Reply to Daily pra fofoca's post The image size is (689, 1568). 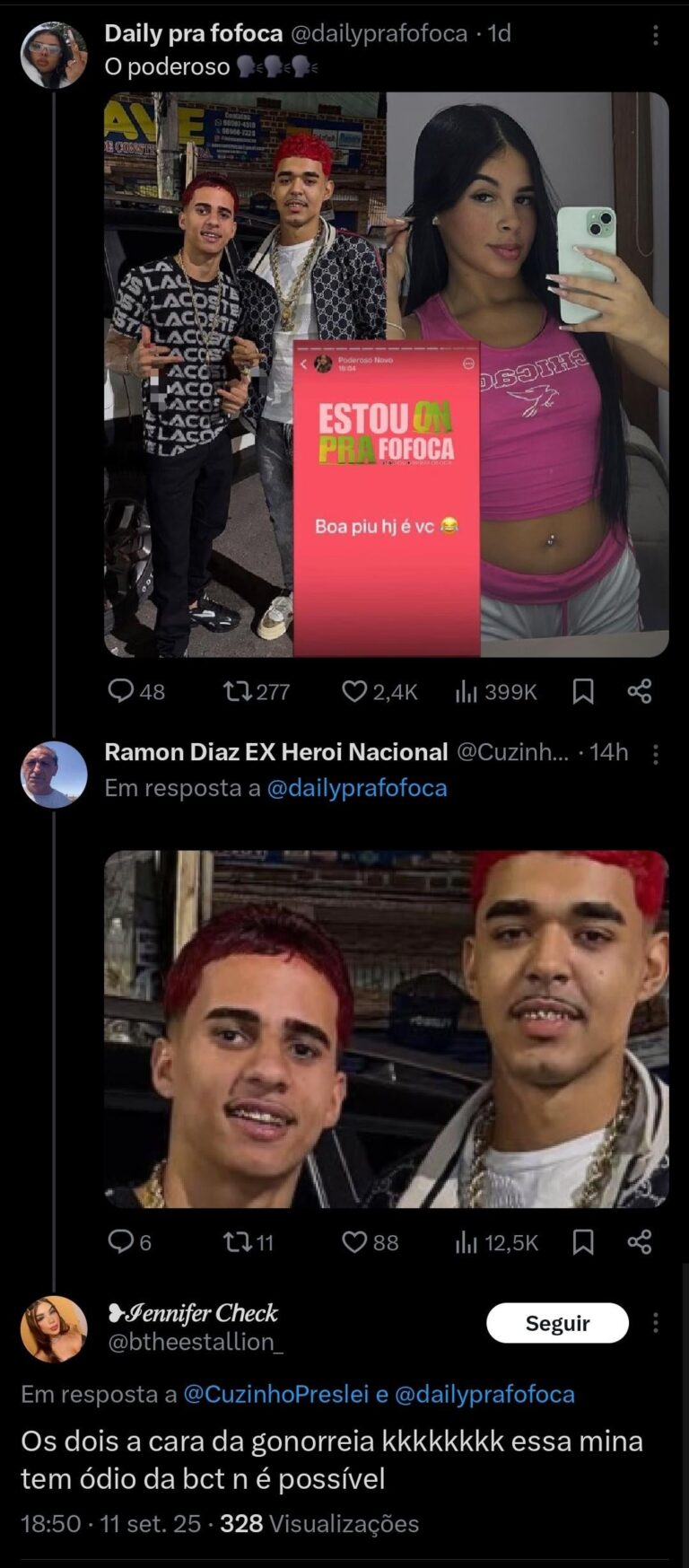[121, 691]
